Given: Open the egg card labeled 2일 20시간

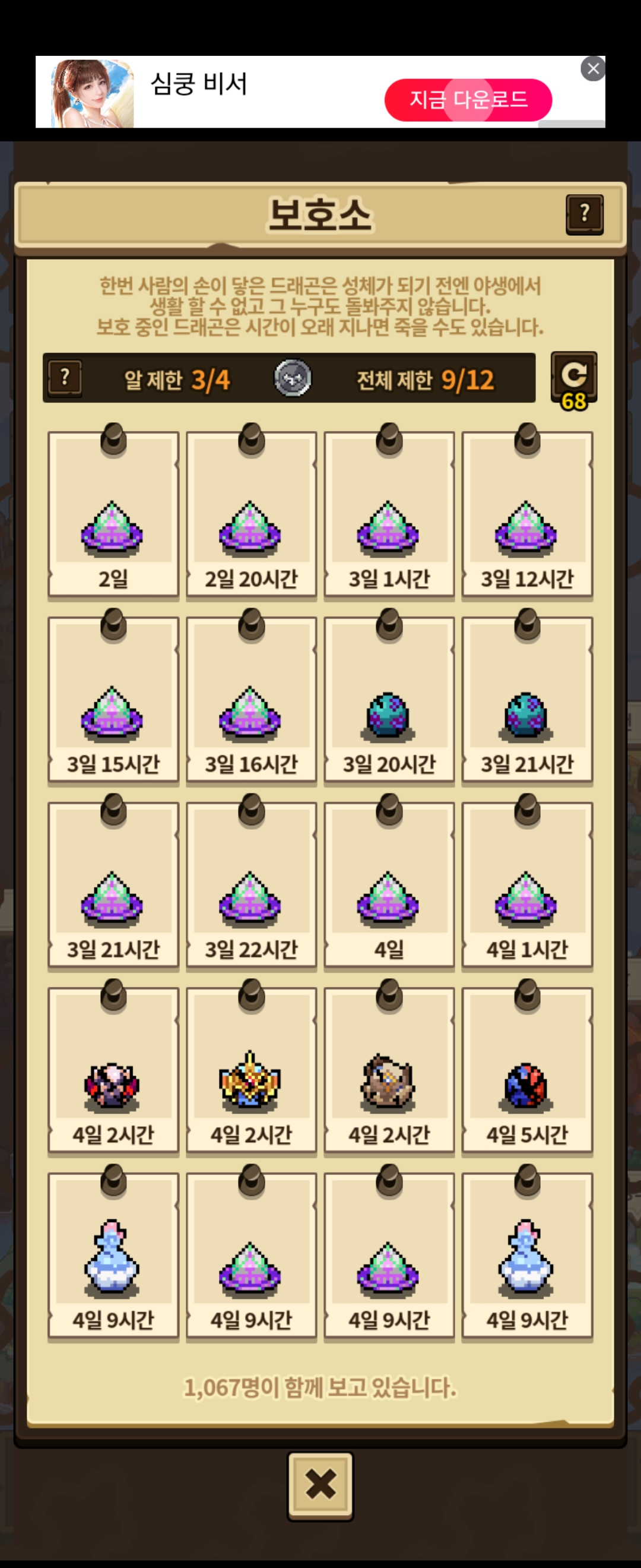Looking at the screenshot, I should [251, 515].
